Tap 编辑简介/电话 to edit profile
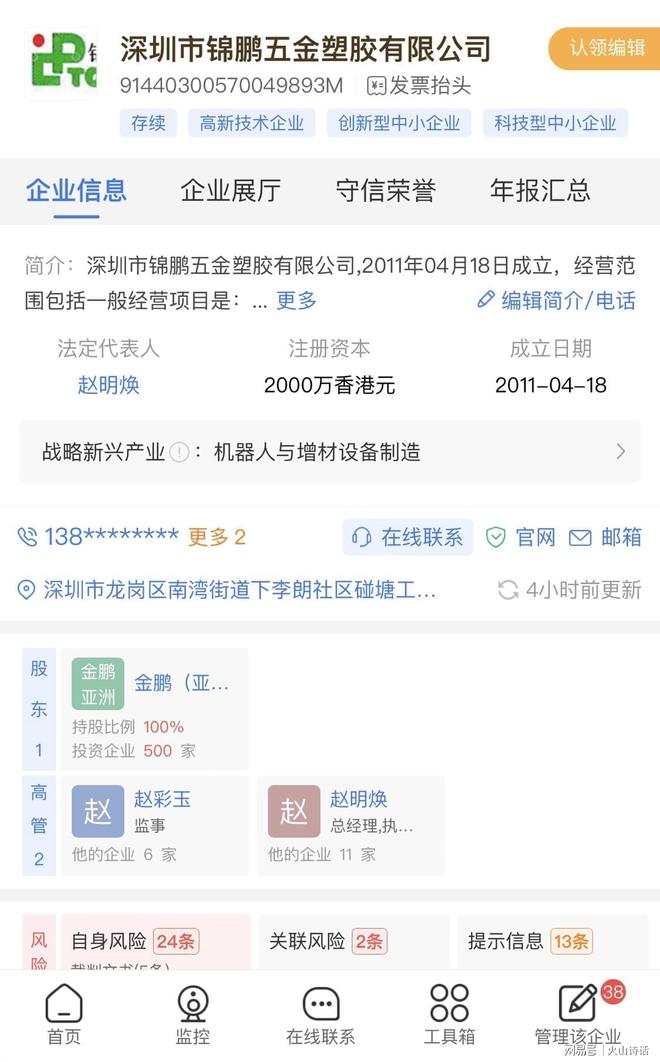The width and height of the screenshot is (660, 1062). click(556, 300)
